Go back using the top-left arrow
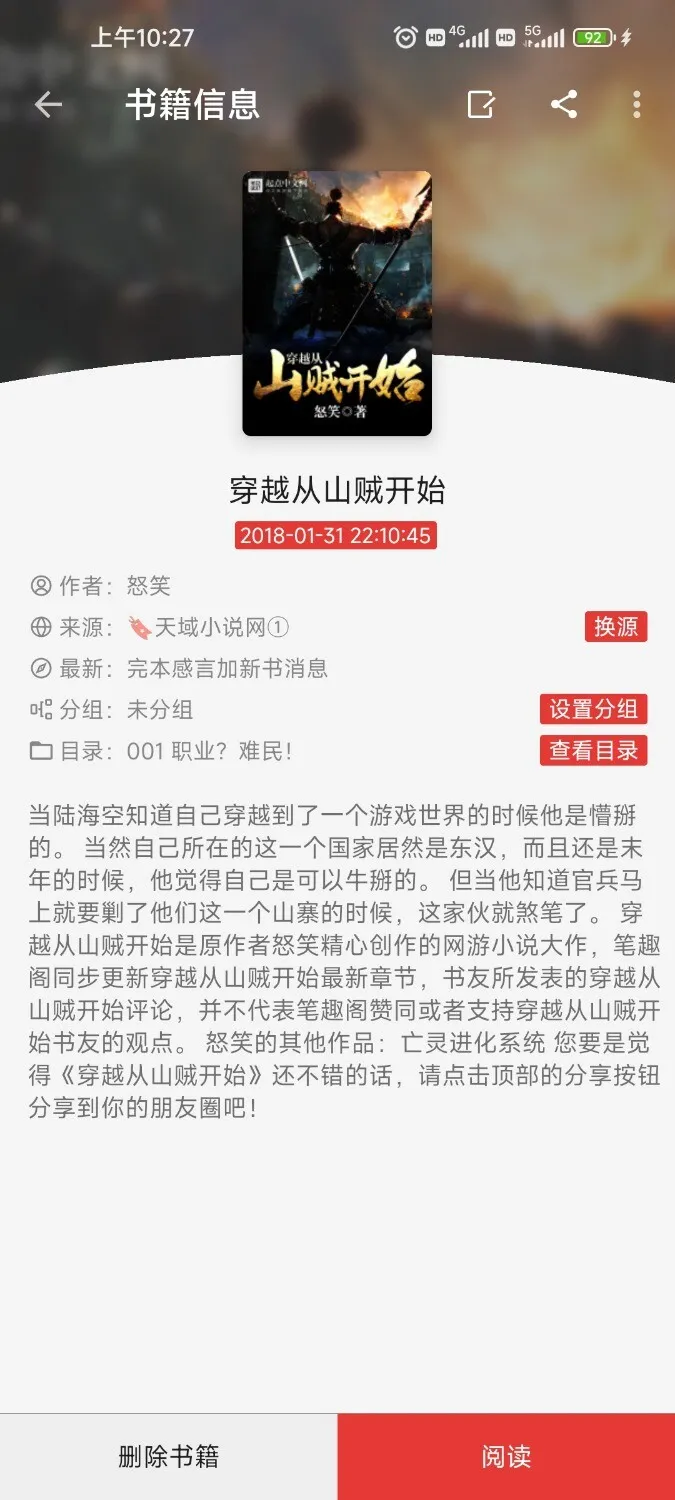The height and width of the screenshot is (1500, 675). [48, 105]
